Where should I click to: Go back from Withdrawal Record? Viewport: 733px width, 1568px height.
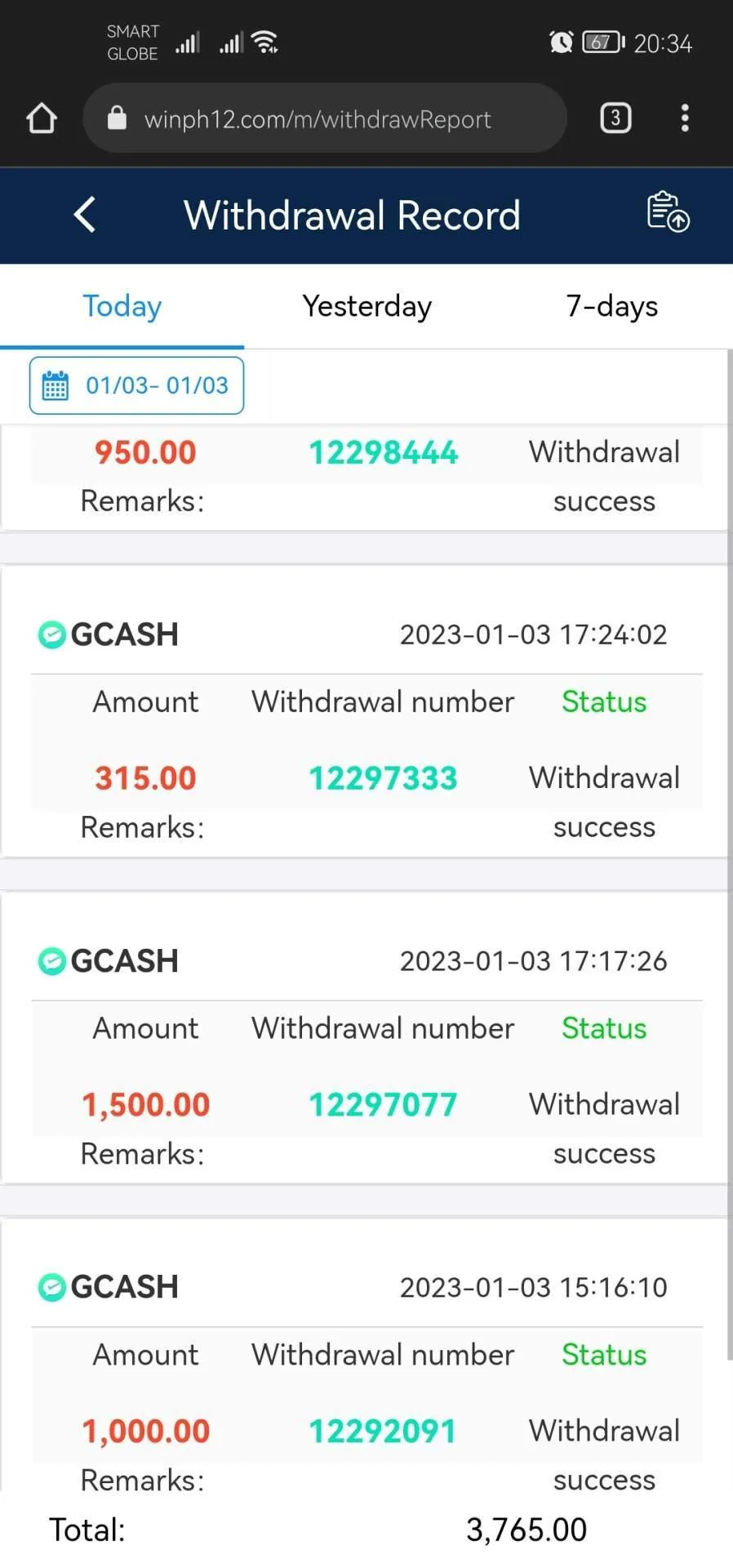(85, 215)
